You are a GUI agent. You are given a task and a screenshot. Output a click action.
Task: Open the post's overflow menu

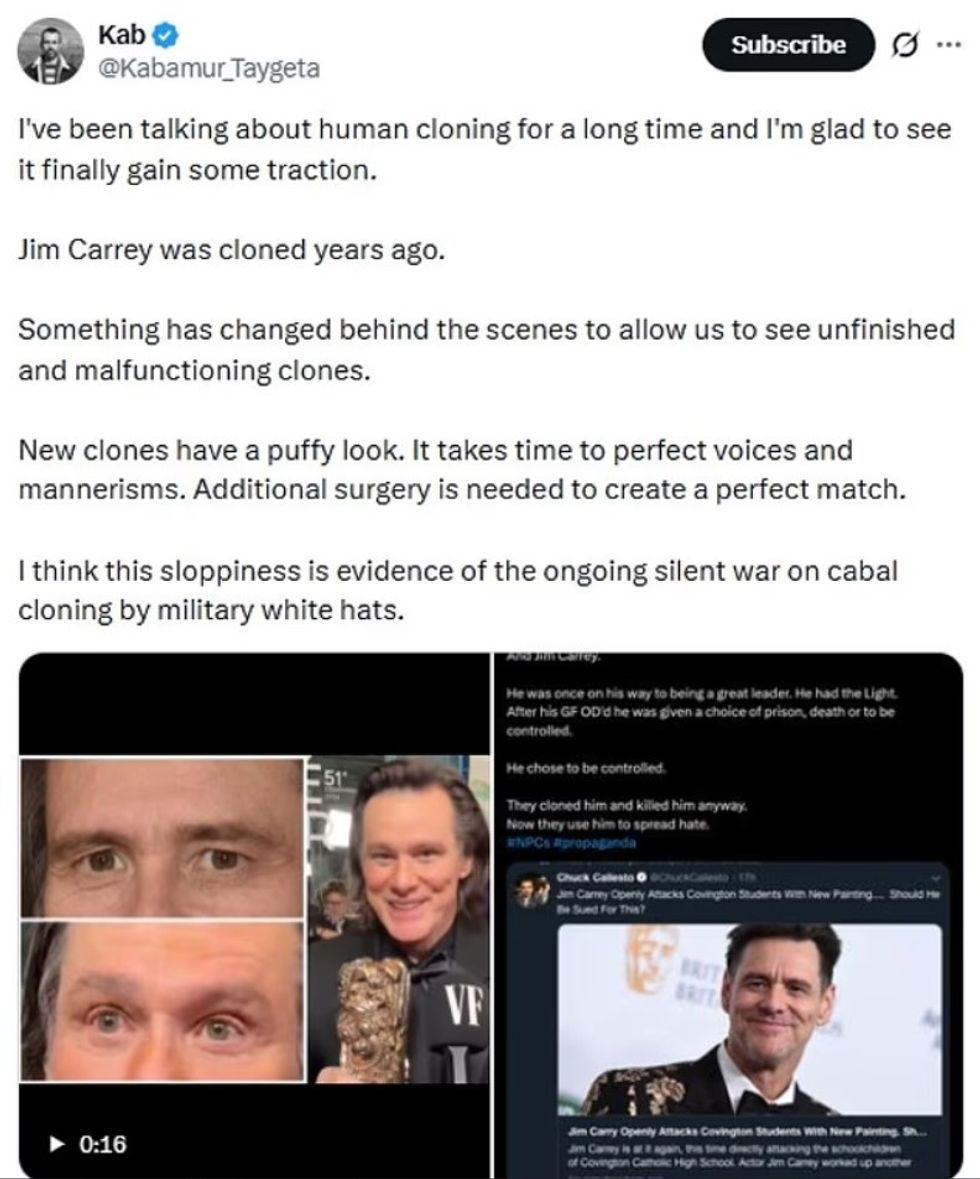pos(947,45)
